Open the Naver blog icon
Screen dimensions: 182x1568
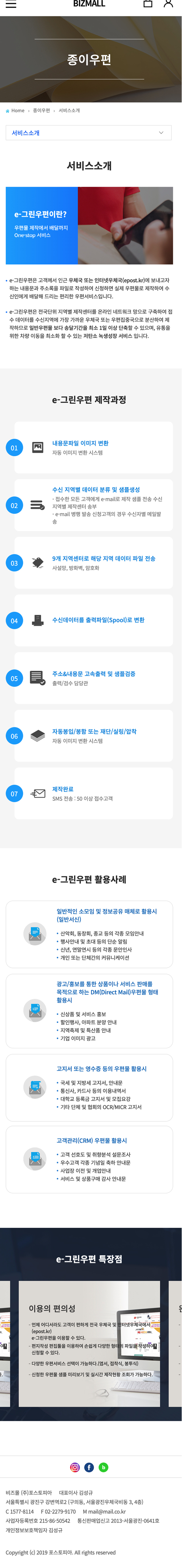tap(104, 1467)
